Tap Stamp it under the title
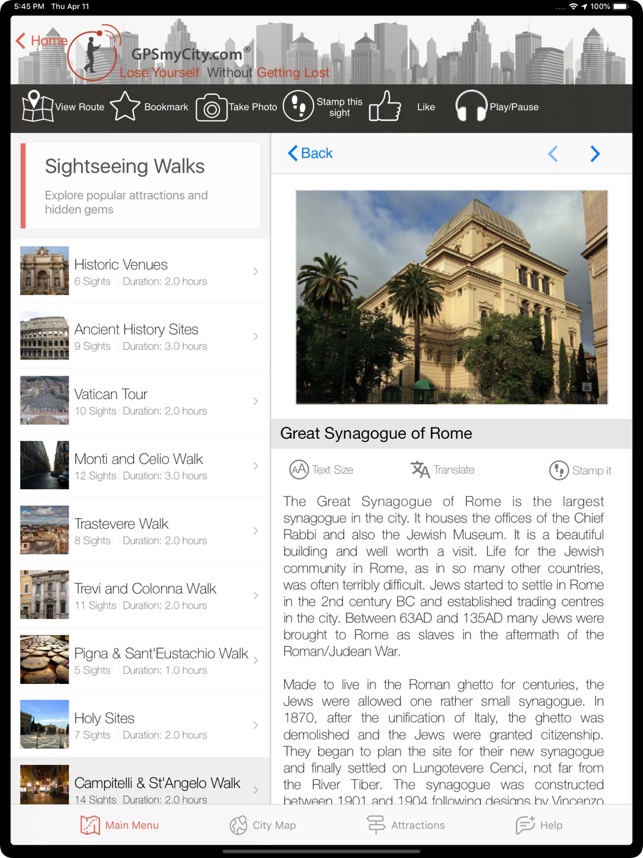 pos(580,470)
